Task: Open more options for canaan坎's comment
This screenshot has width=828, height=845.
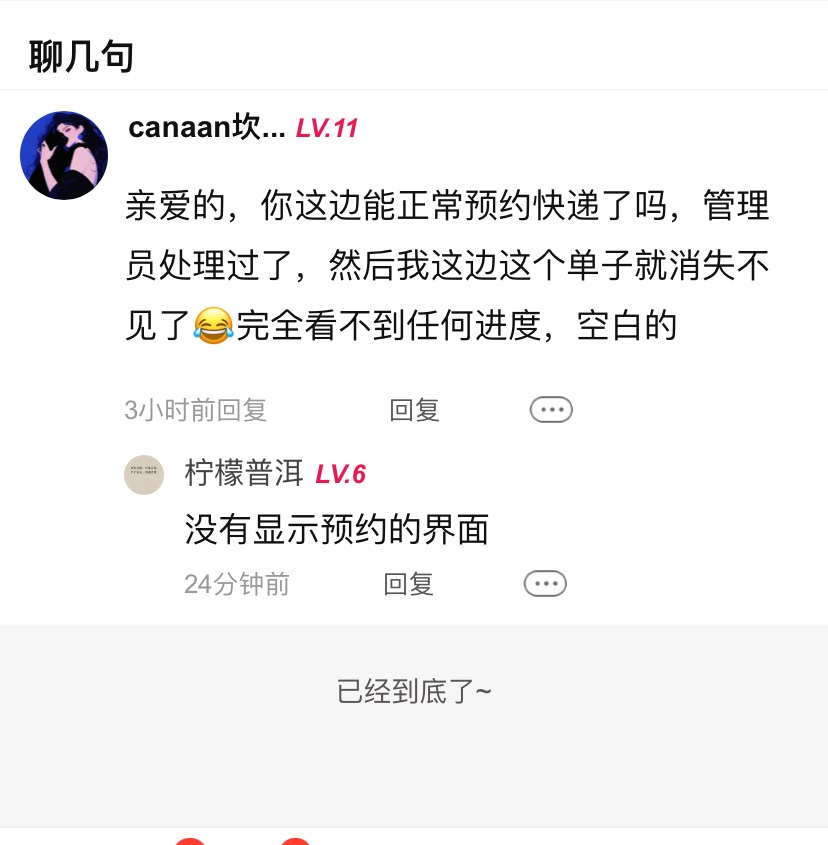Action: 550,410
